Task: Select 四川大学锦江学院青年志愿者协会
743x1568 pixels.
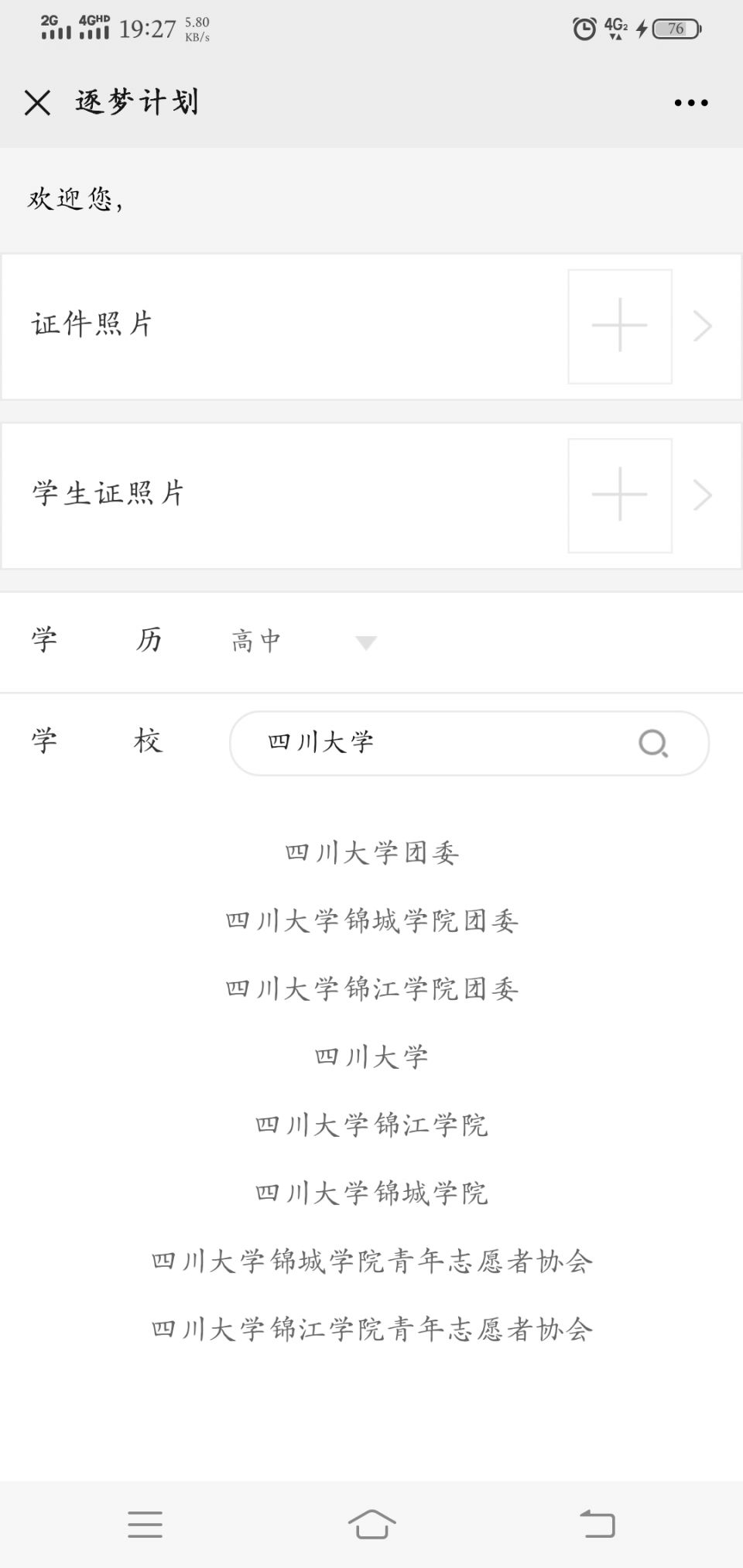Action: (371, 1330)
